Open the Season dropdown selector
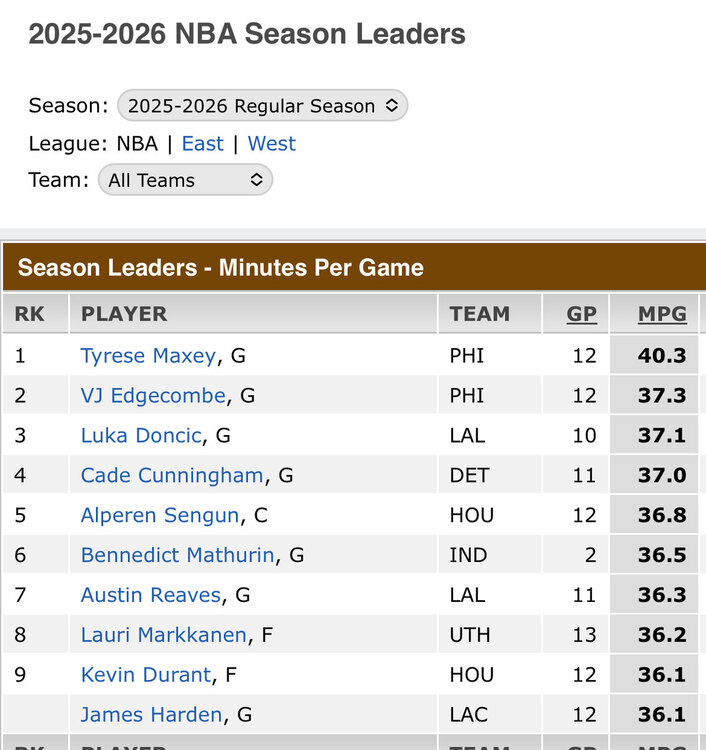Viewport: 706px width, 750px height. click(262, 106)
